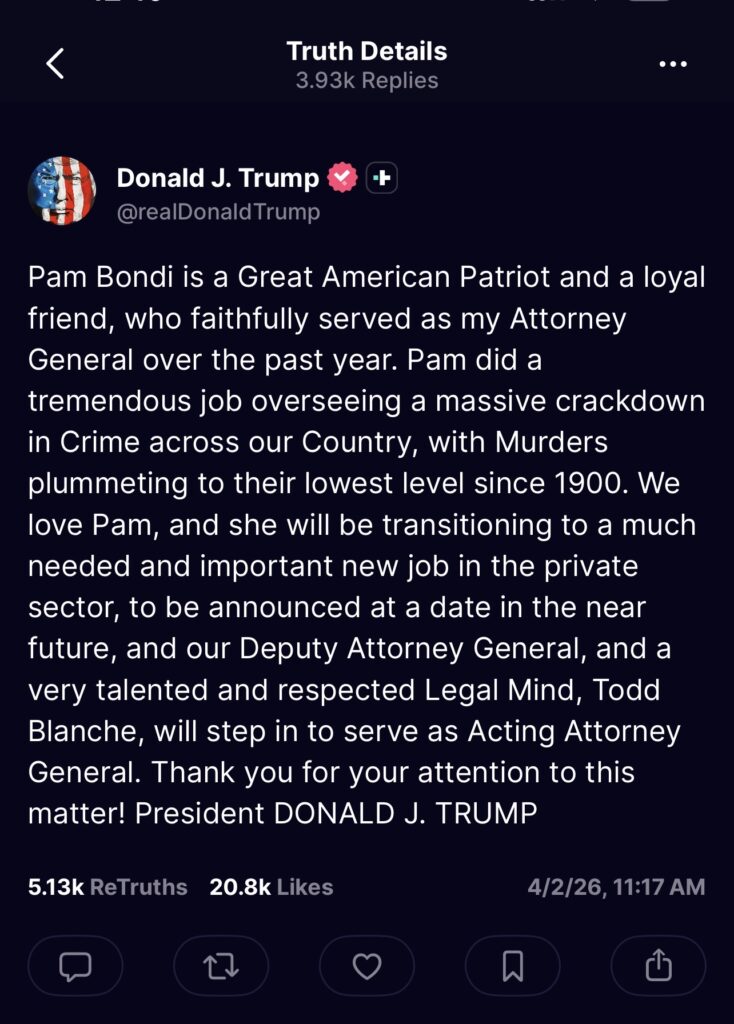Tap the plus badge beside Donald J. Trump
Screen dimensions: 734x1024
click(382, 179)
